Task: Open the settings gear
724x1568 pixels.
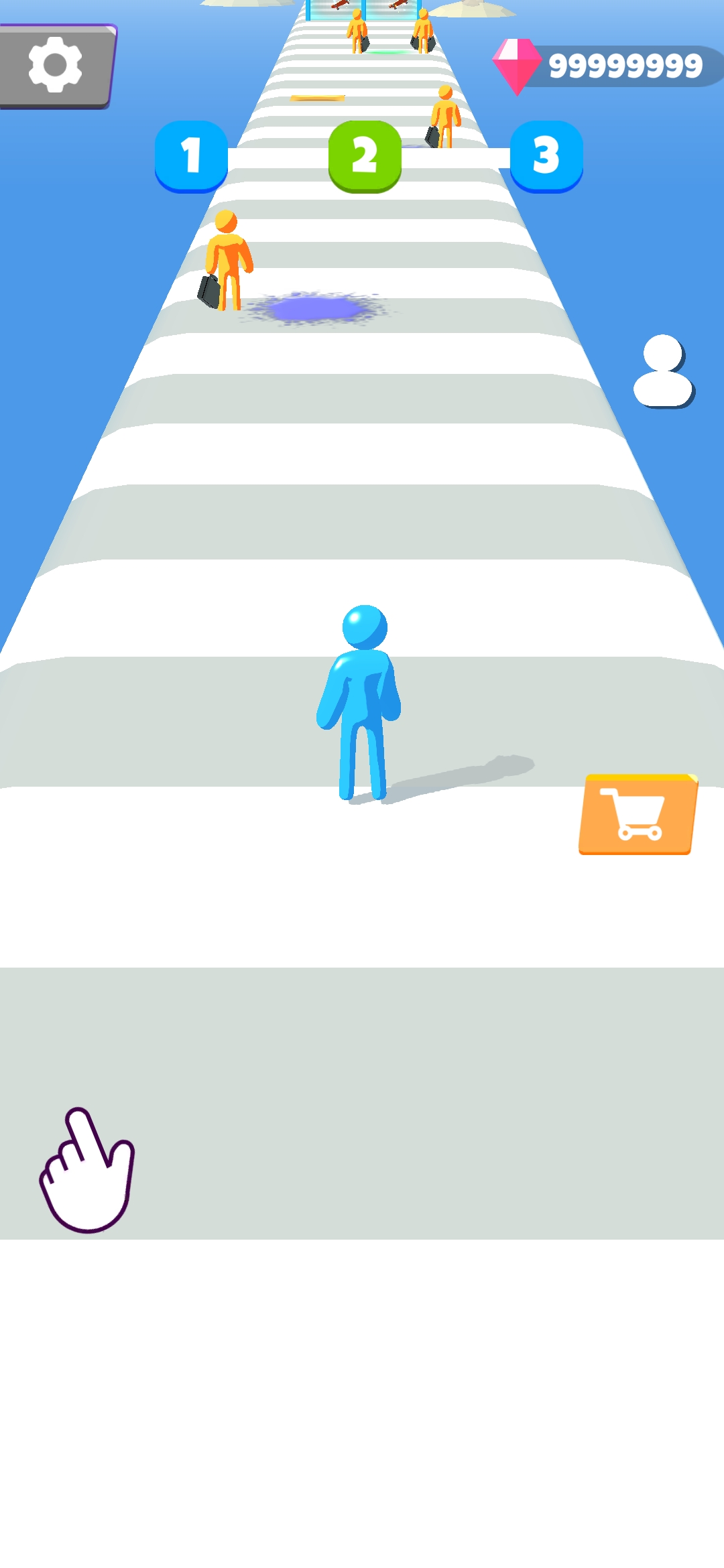Action: point(56,66)
